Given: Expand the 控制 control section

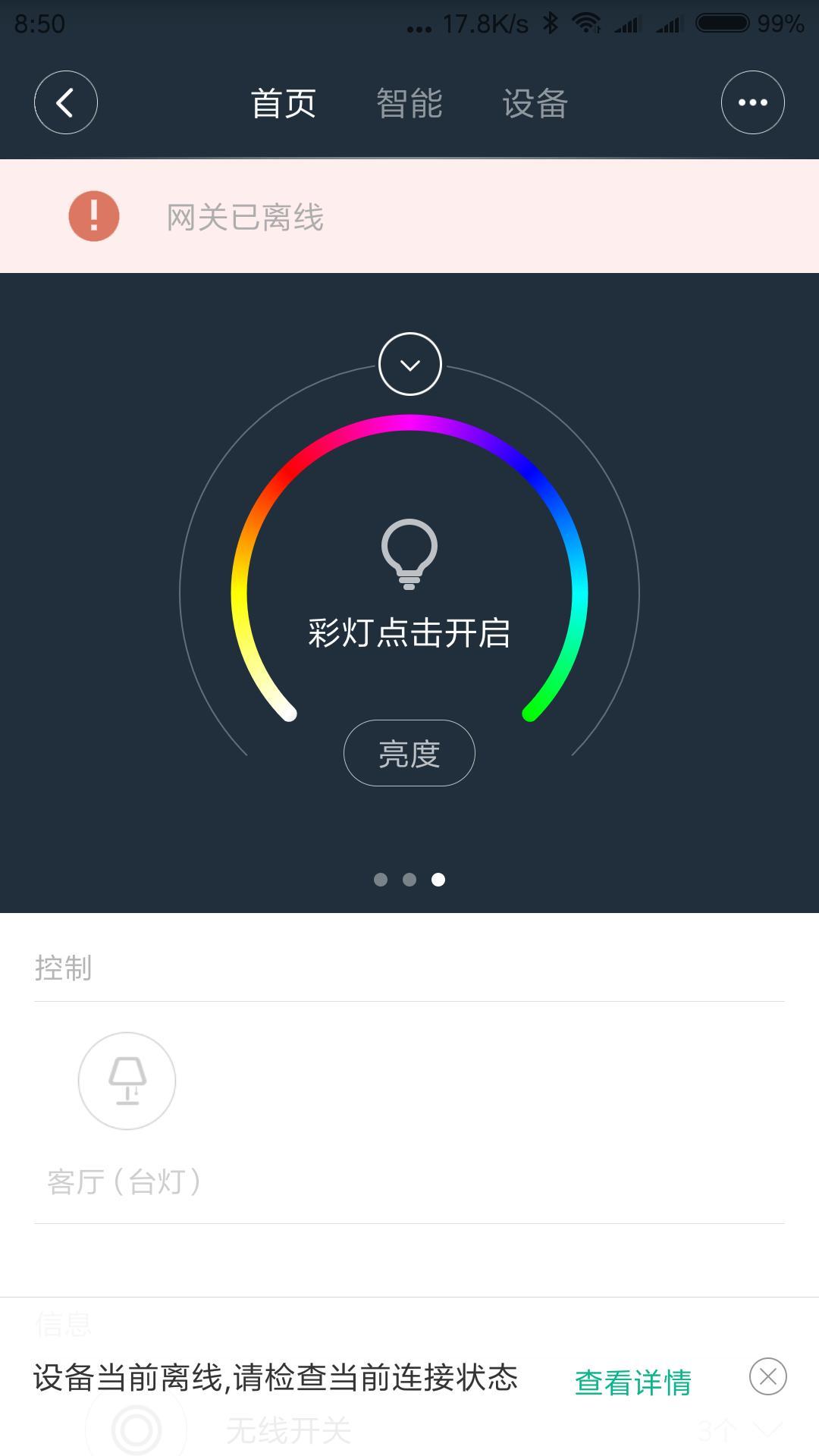Looking at the screenshot, I should 62,968.
